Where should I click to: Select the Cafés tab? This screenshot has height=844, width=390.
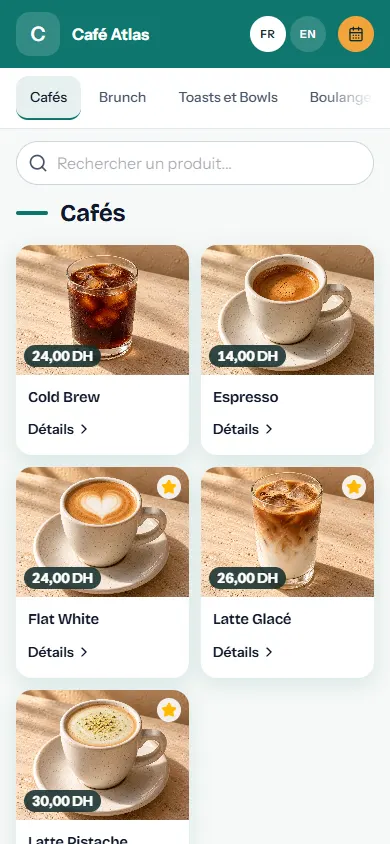click(x=48, y=97)
